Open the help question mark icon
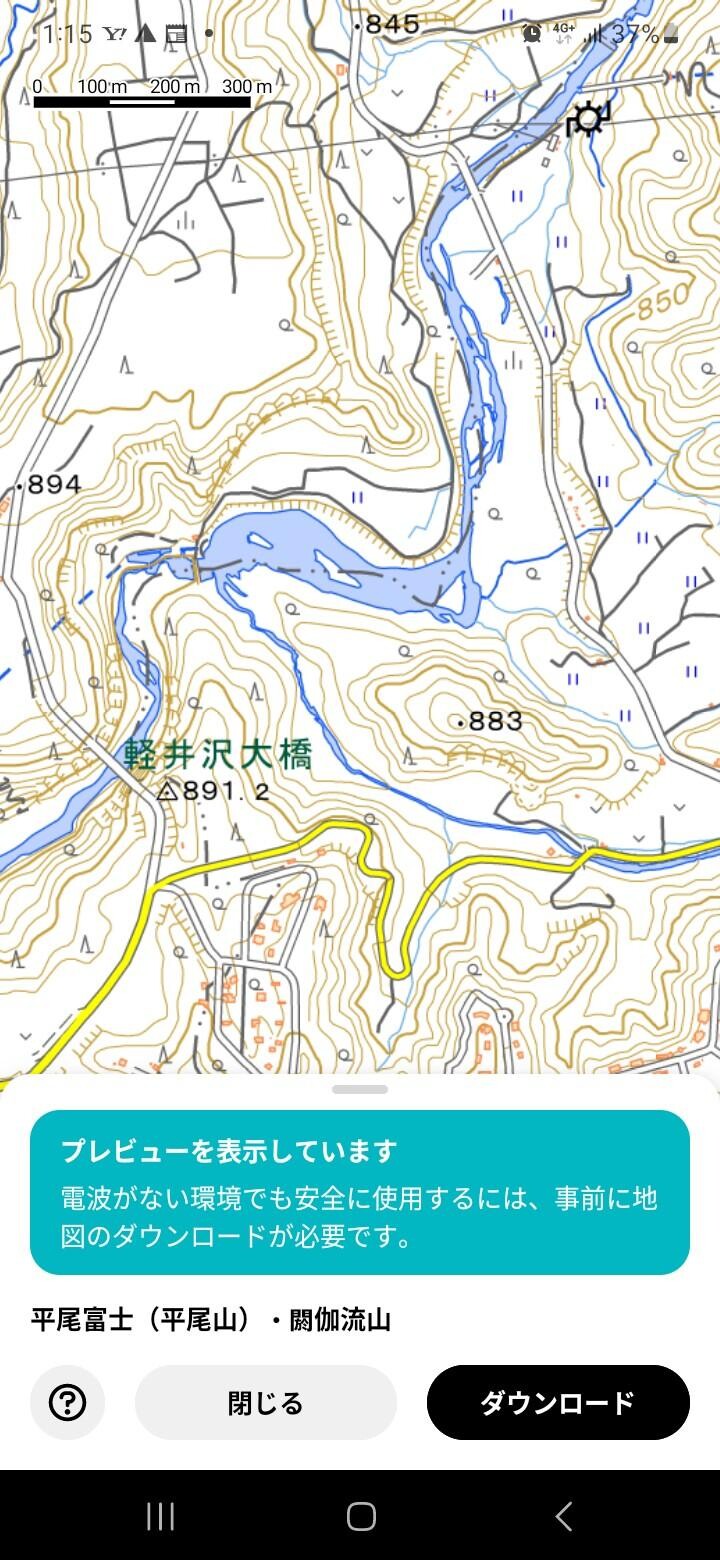This screenshot has width=720, height=1560. point(67,1402)
